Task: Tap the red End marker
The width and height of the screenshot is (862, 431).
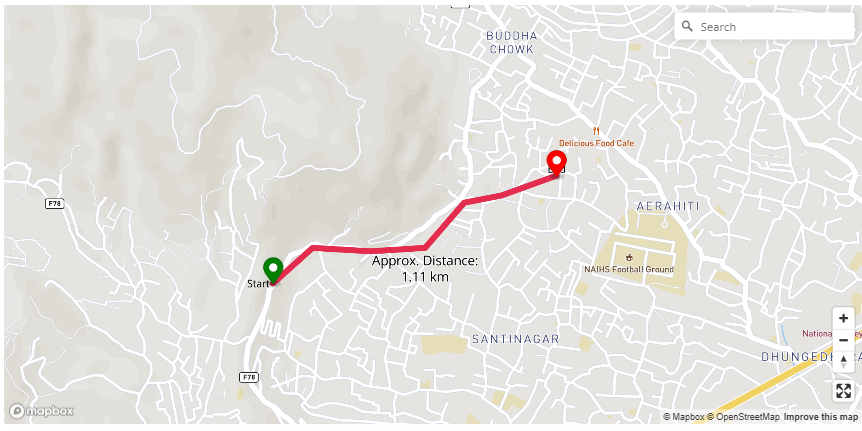Action: click(x=557, y=160)
